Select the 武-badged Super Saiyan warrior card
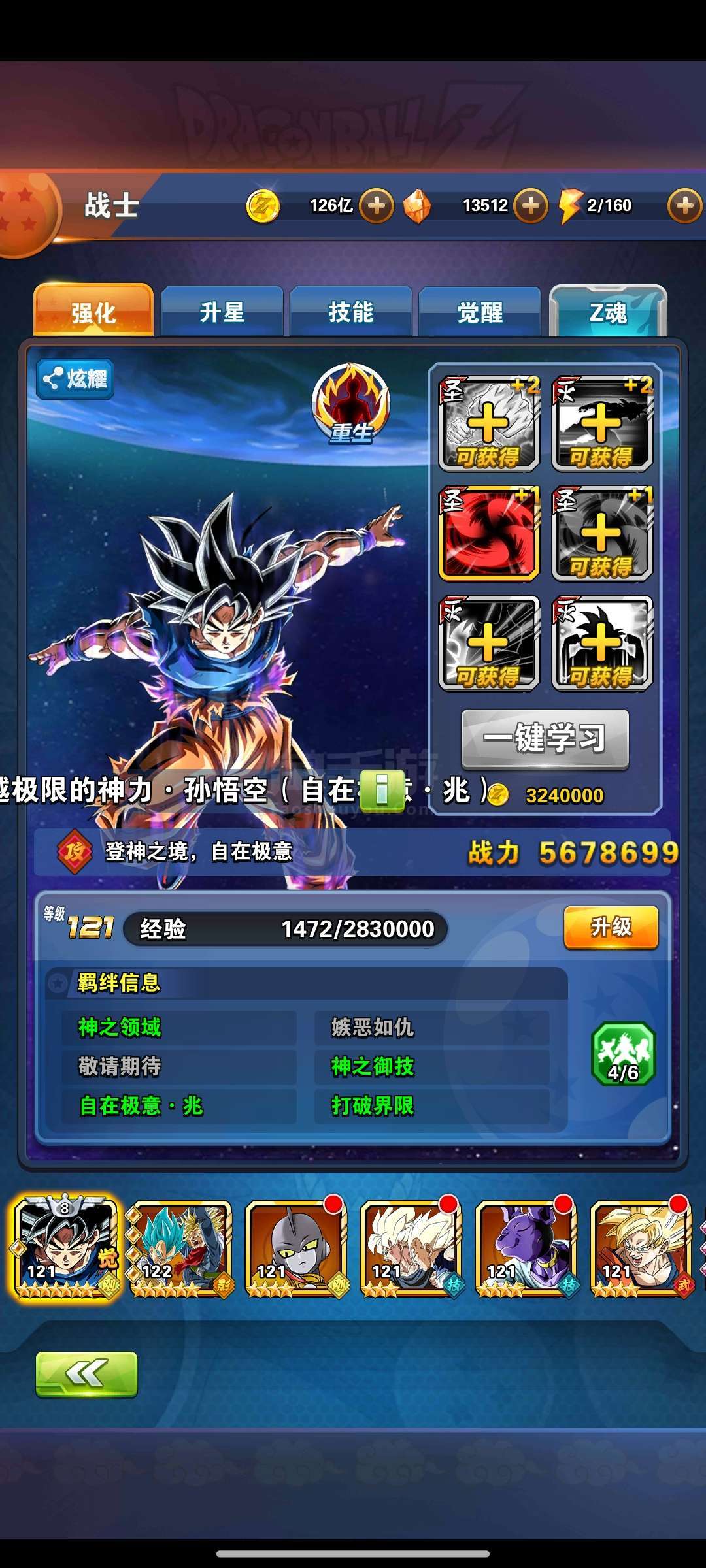This screenshot has width=706, height=1568. tap(641, 1249)
